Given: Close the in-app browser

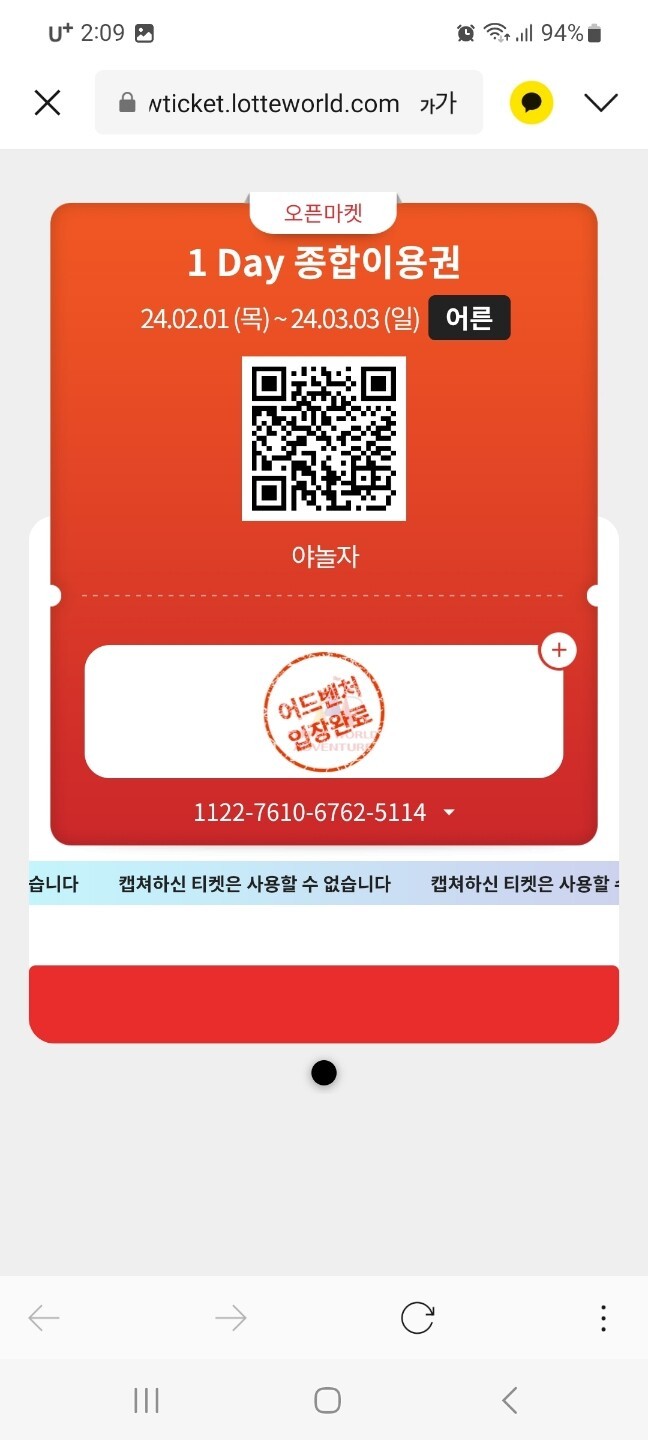Looking at the screenshot, I should 47,102.
